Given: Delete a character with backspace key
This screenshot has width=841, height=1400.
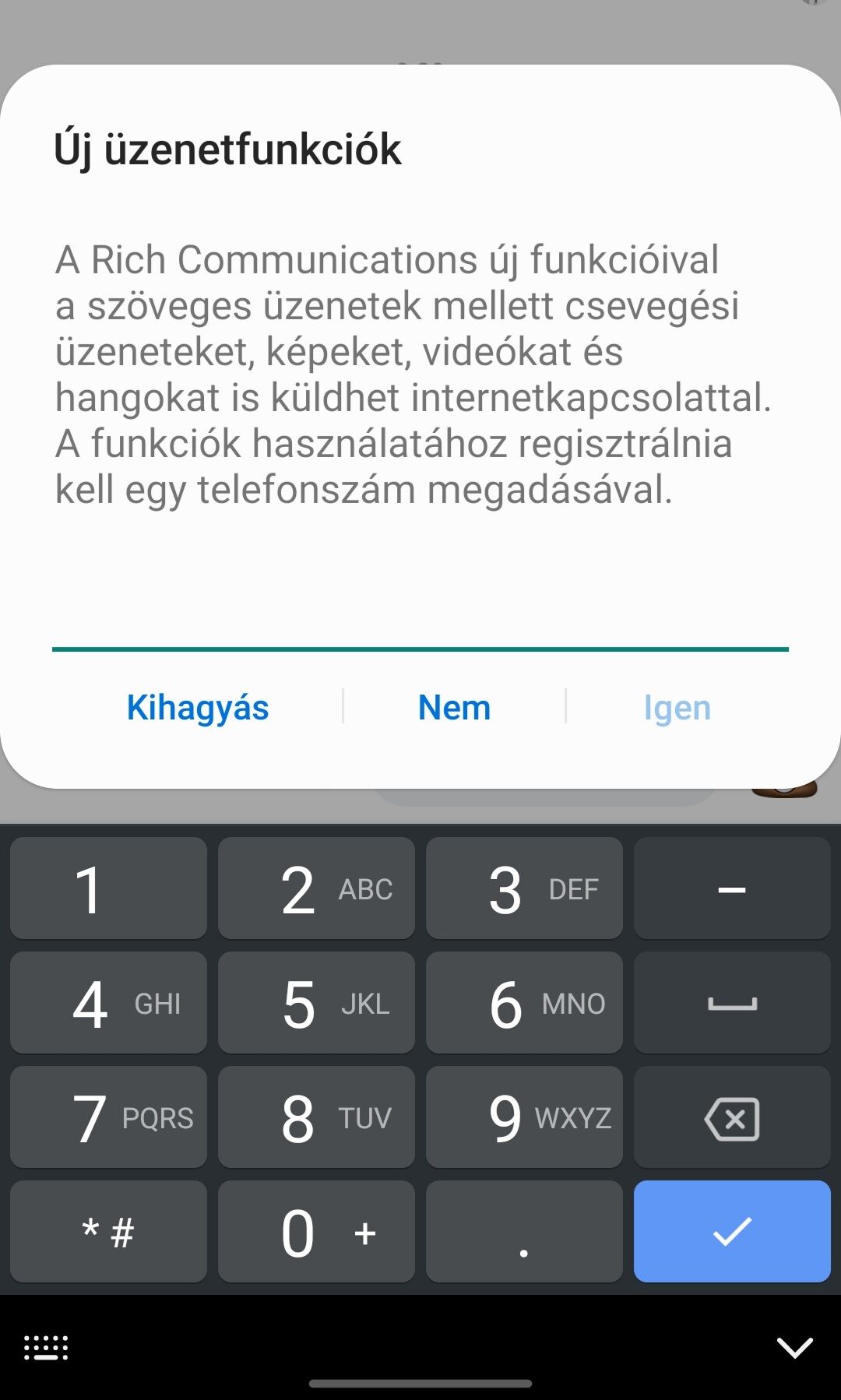Looking at the screenshot, I should click(732, 1117).
